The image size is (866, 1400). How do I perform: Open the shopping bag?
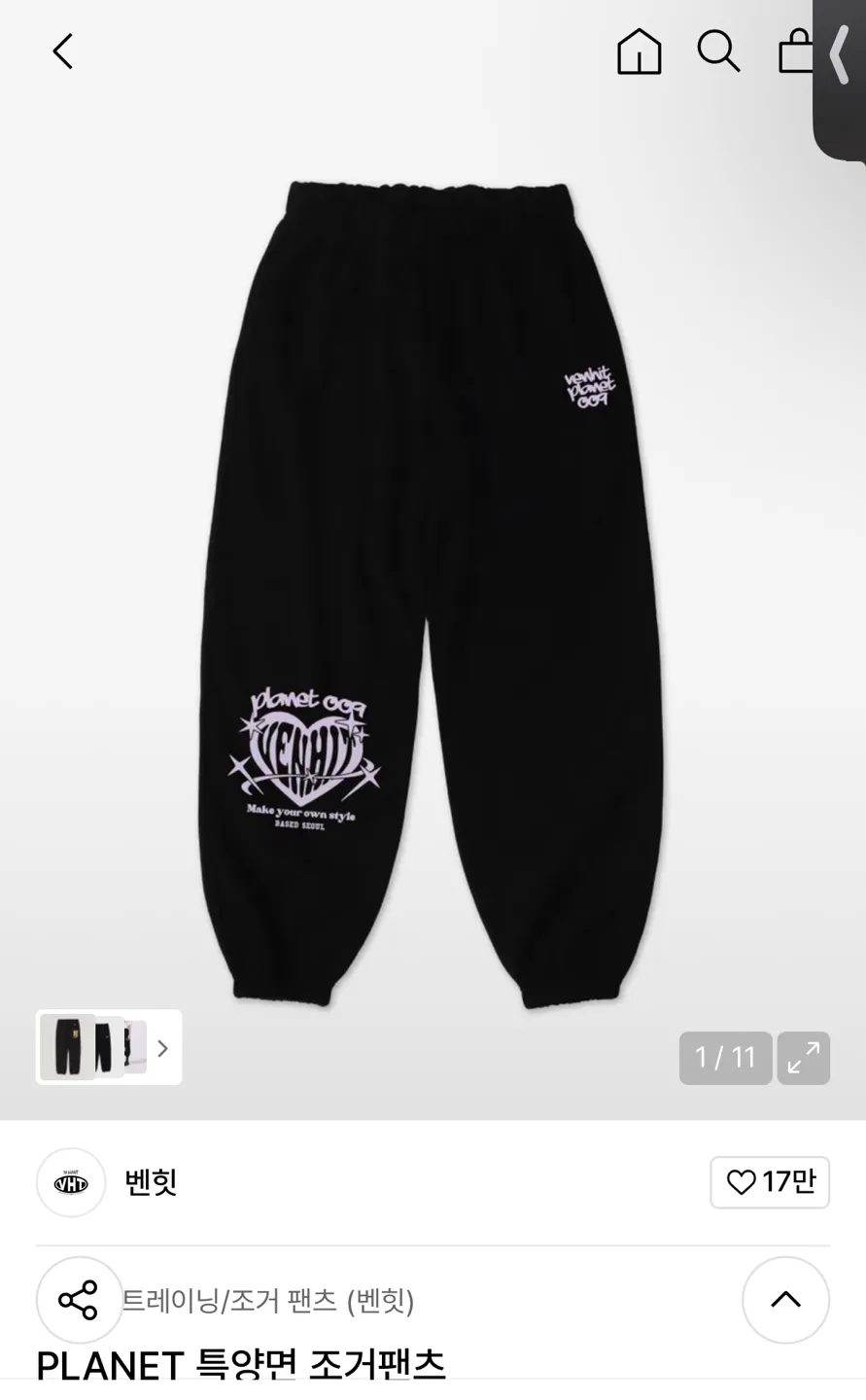tap(794, 52)
